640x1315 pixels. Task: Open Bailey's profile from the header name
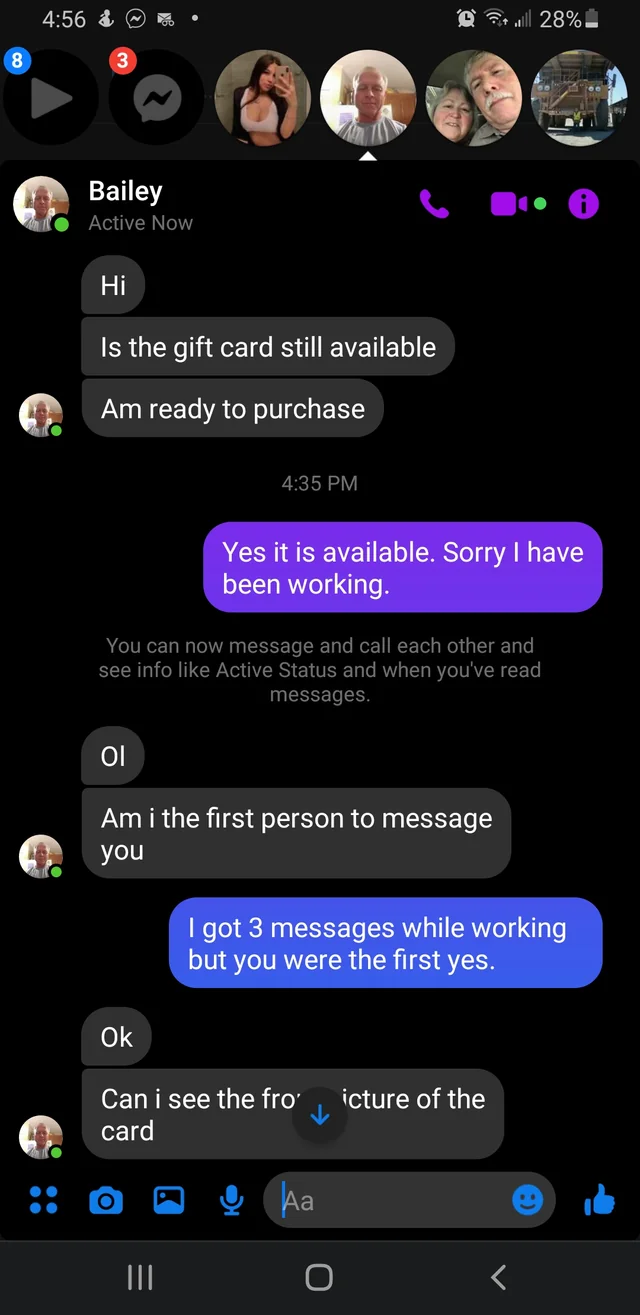125,191
